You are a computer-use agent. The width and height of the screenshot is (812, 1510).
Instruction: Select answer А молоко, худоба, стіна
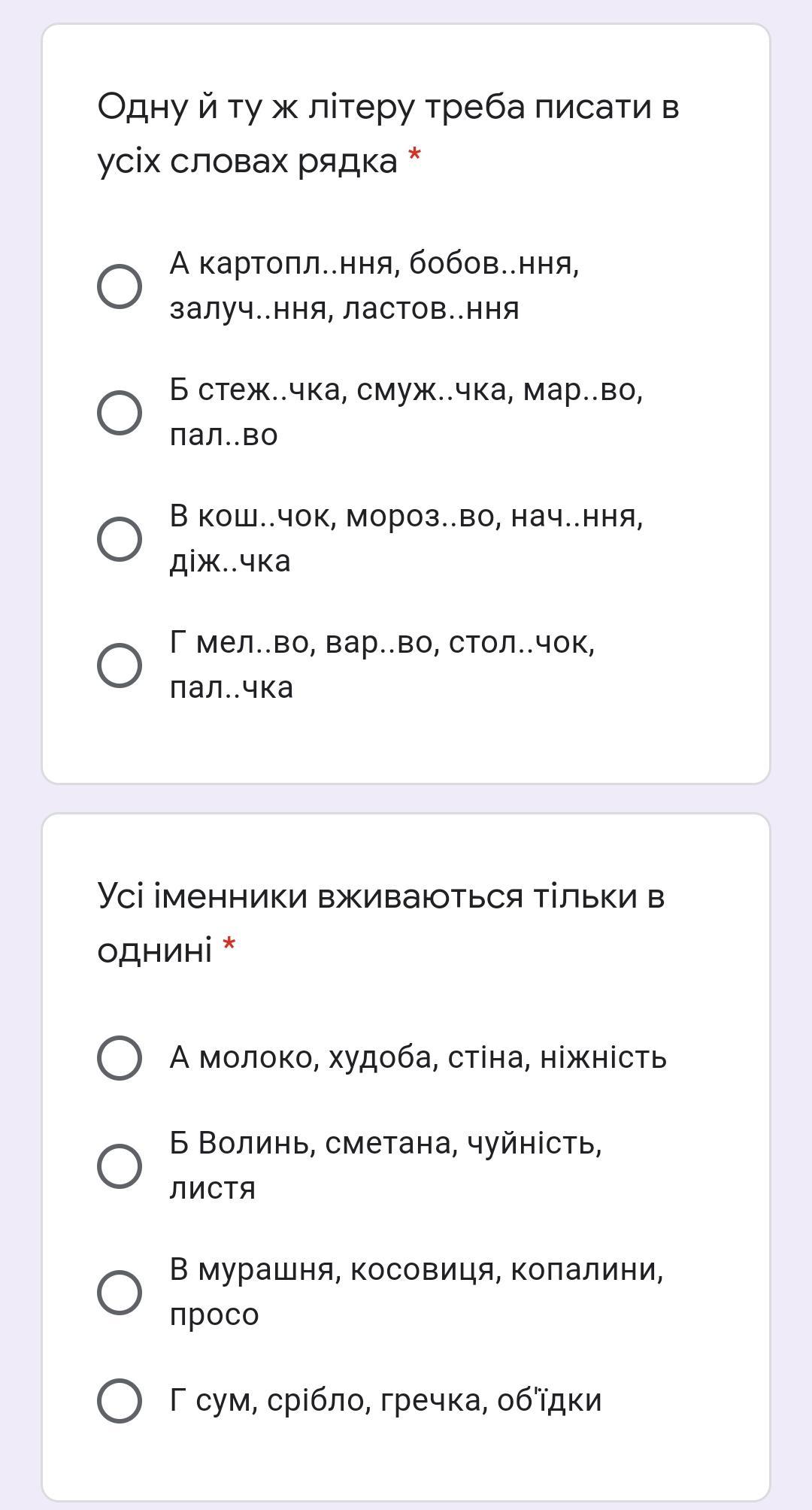point(120,1058)
